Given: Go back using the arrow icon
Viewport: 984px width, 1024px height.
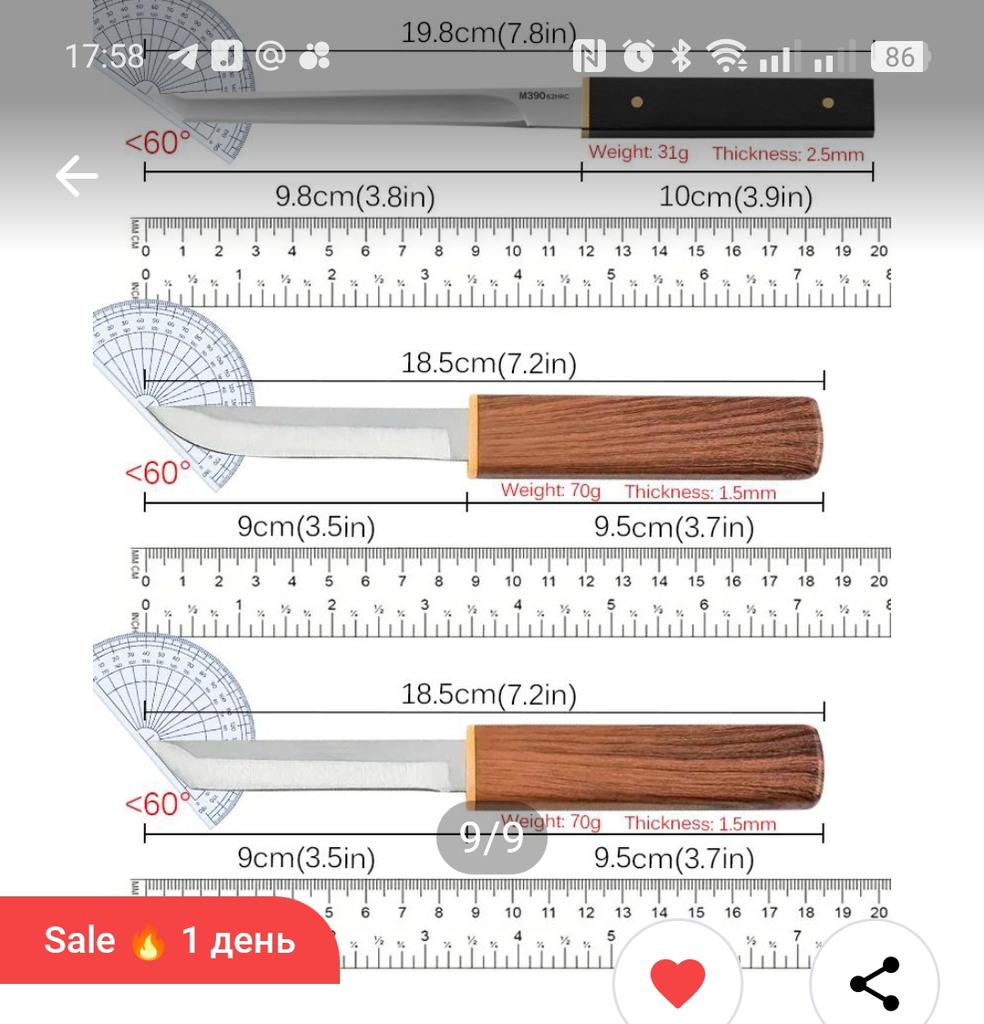Looking at the screenshot, I should click(x=76, y=177).
